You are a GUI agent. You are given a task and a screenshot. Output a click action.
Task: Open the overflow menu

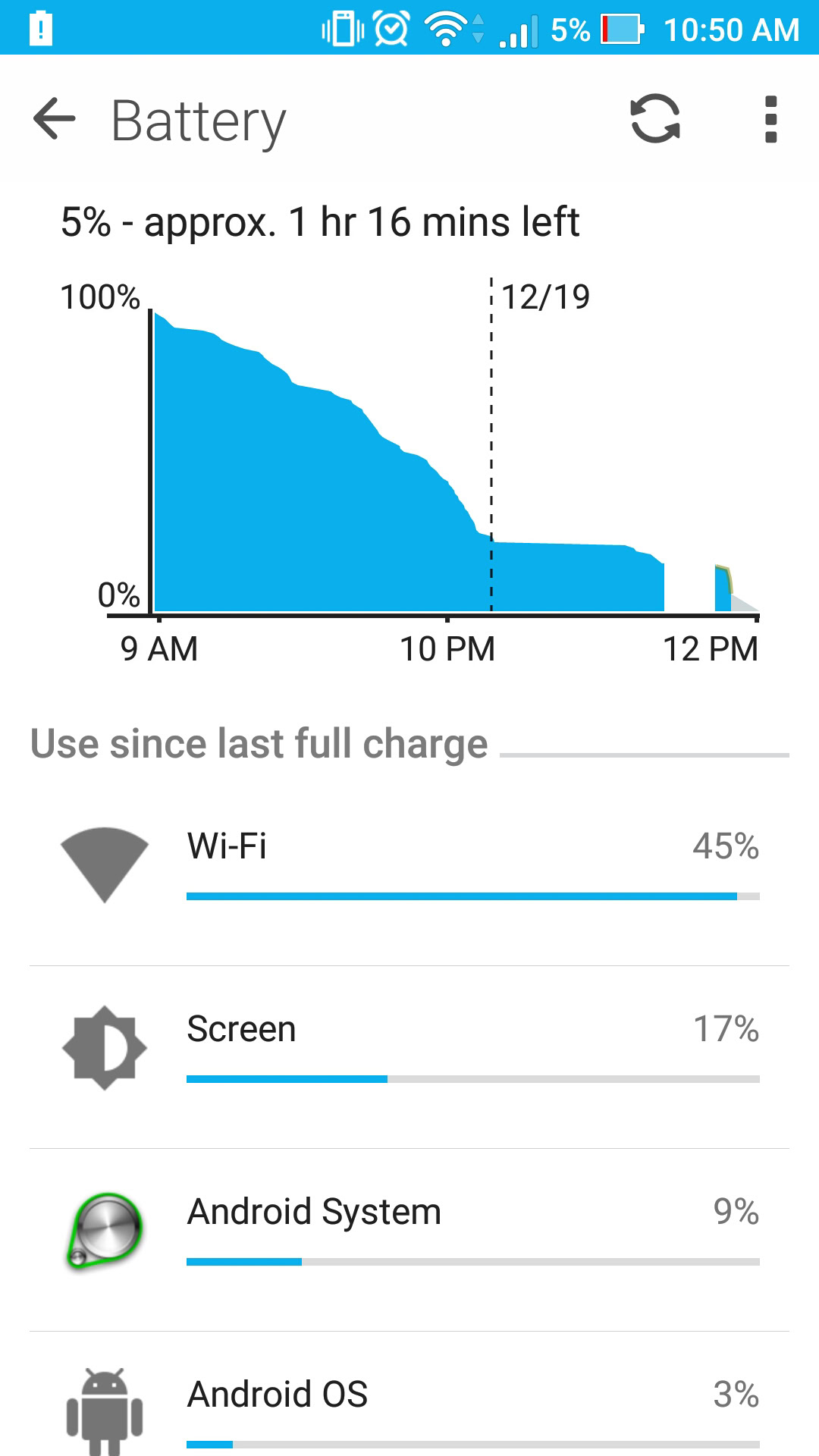tap(770, 119)
